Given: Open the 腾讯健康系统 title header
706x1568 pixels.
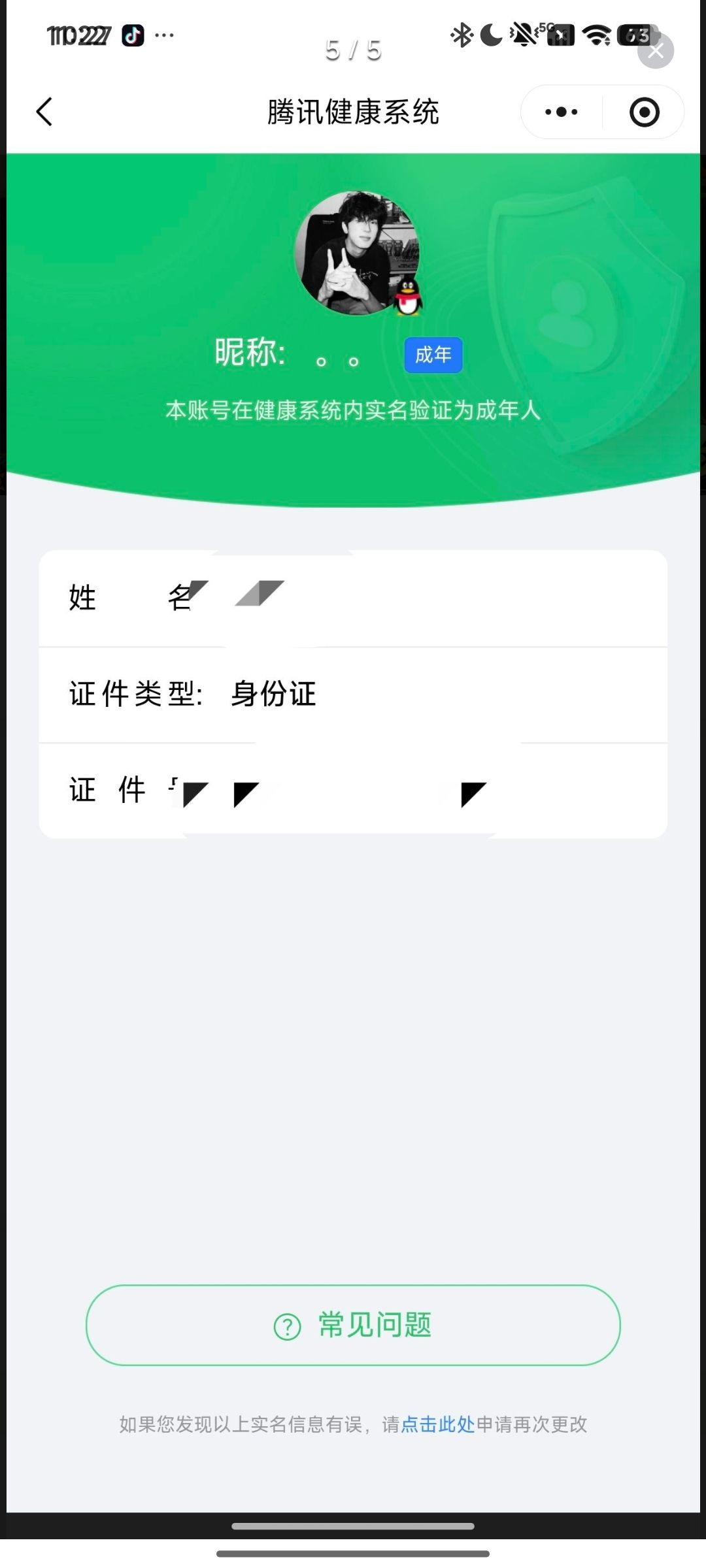Looking at the screenshot, I should pos(353,111).
